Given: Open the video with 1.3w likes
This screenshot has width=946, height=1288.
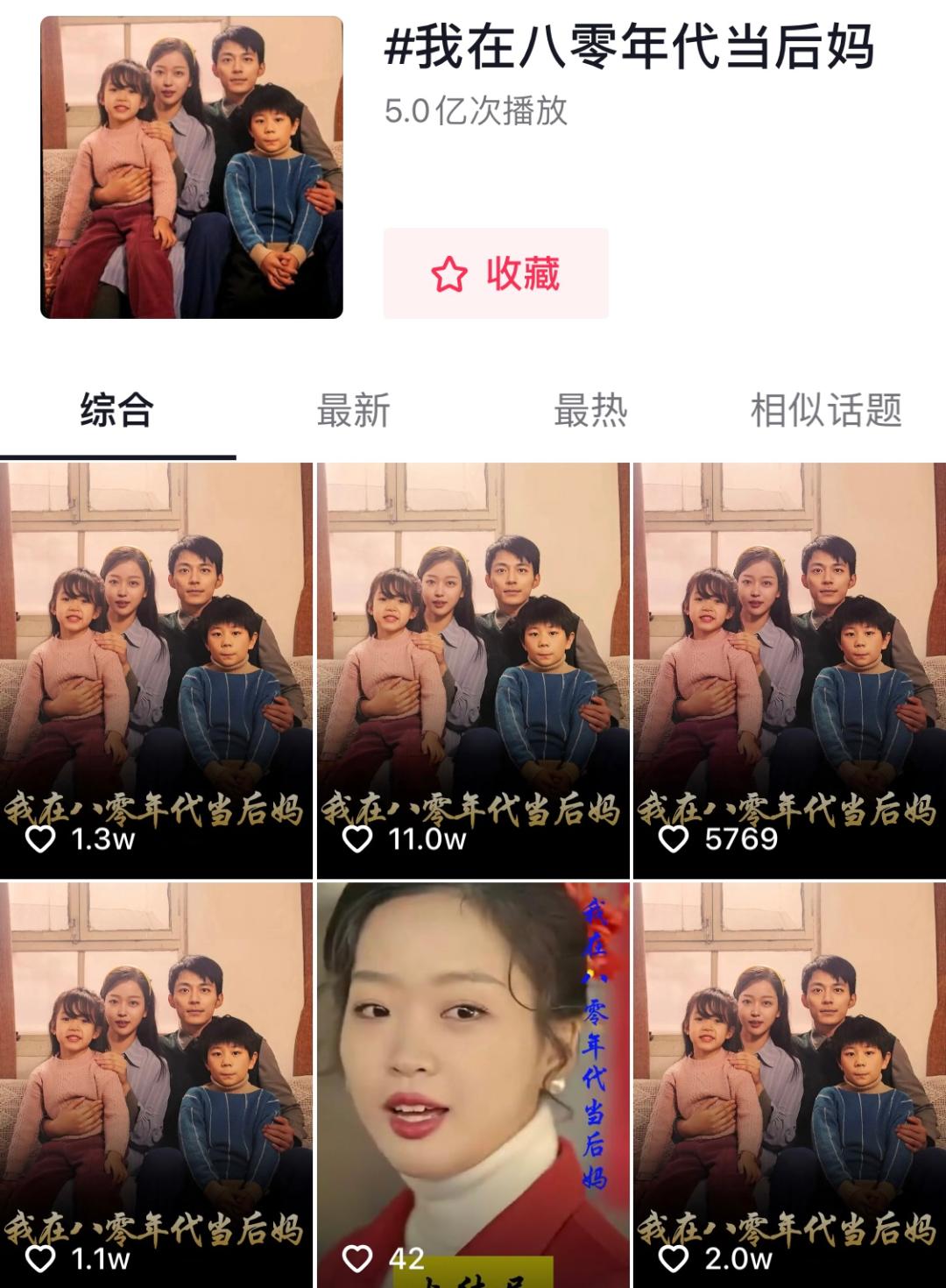Looking at the screenshot, I should click(156, 670).
